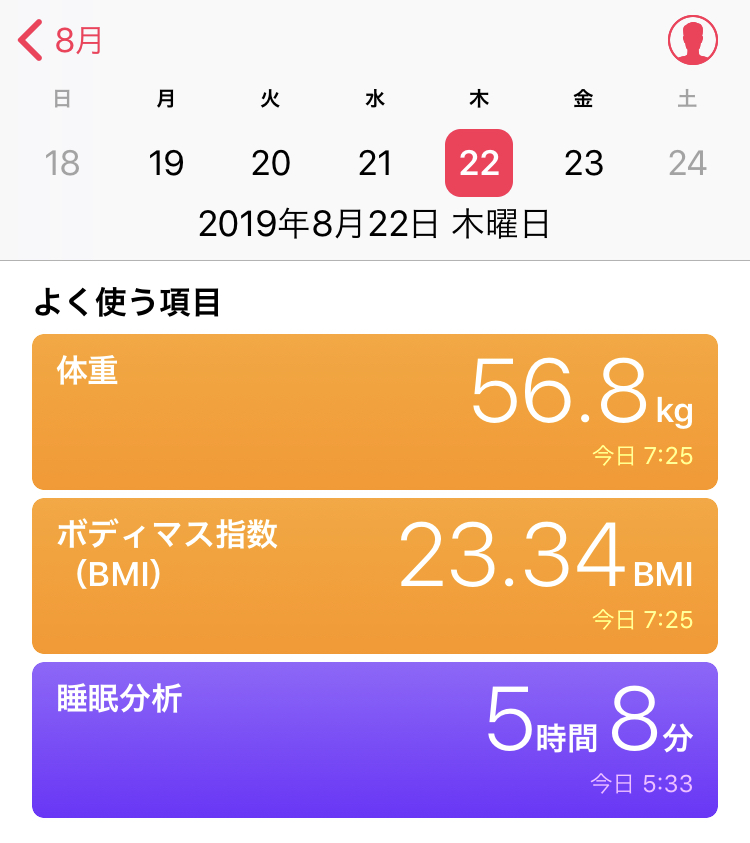The image size is (750, 843).
Task: Open the ボディマス指数 (BMI) card
Action: coord(375,576)
